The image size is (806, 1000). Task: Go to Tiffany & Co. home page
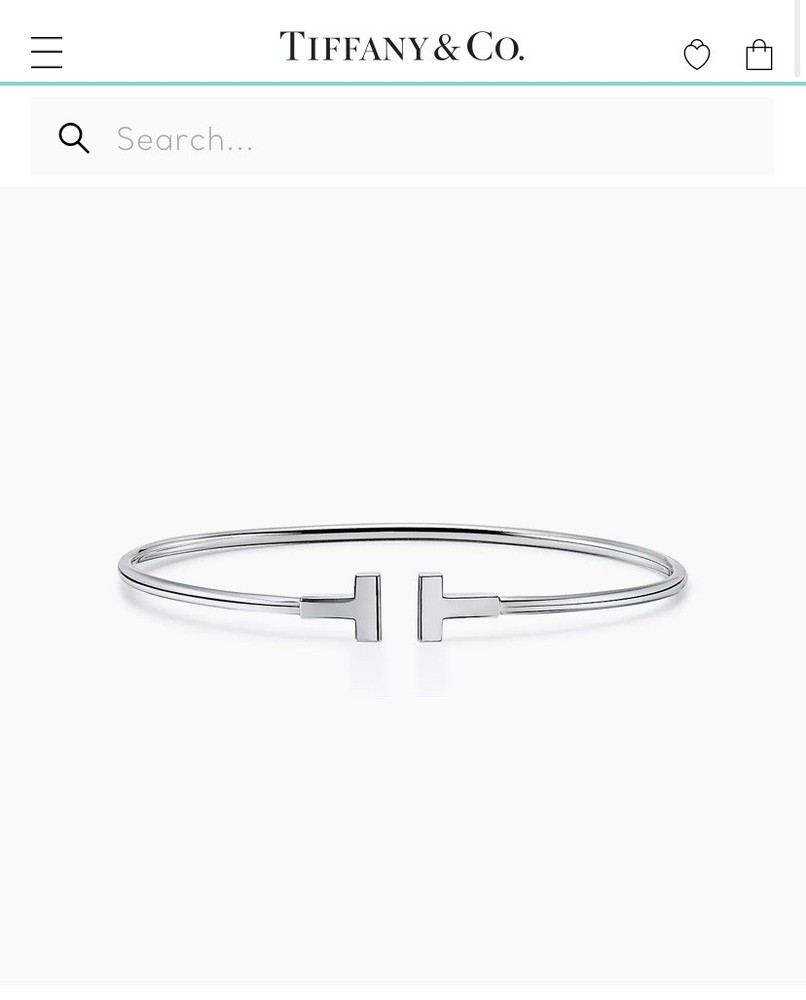(x=401, y=47)
